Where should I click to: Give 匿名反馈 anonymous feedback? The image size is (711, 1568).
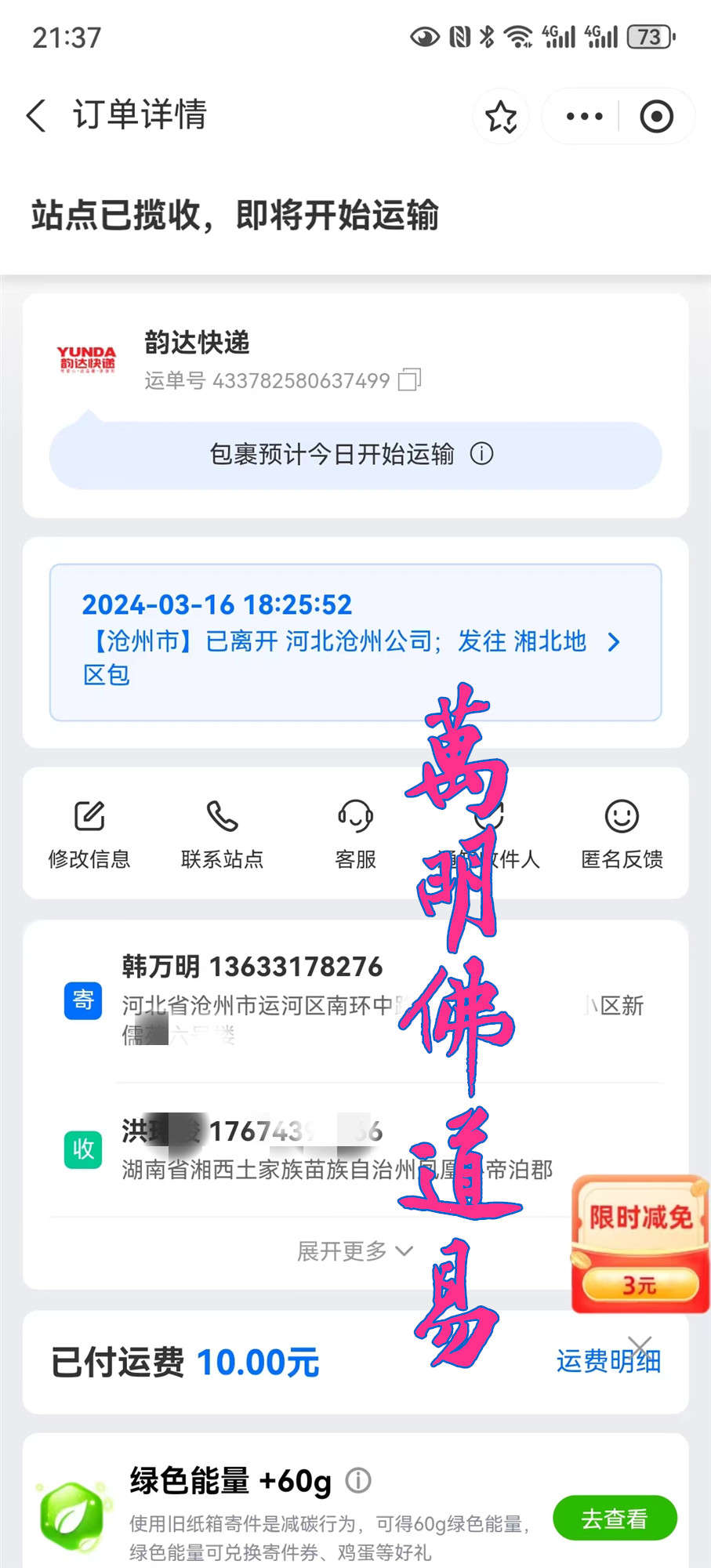[622, 834]
